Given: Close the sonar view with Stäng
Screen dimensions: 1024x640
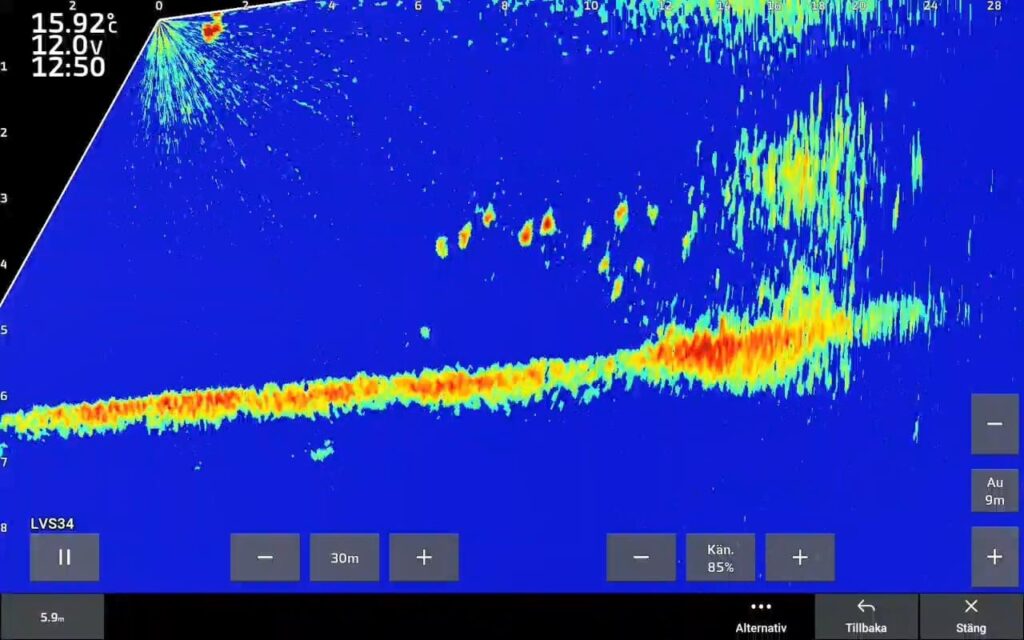Looking at the screenshot, I should 971,617.
